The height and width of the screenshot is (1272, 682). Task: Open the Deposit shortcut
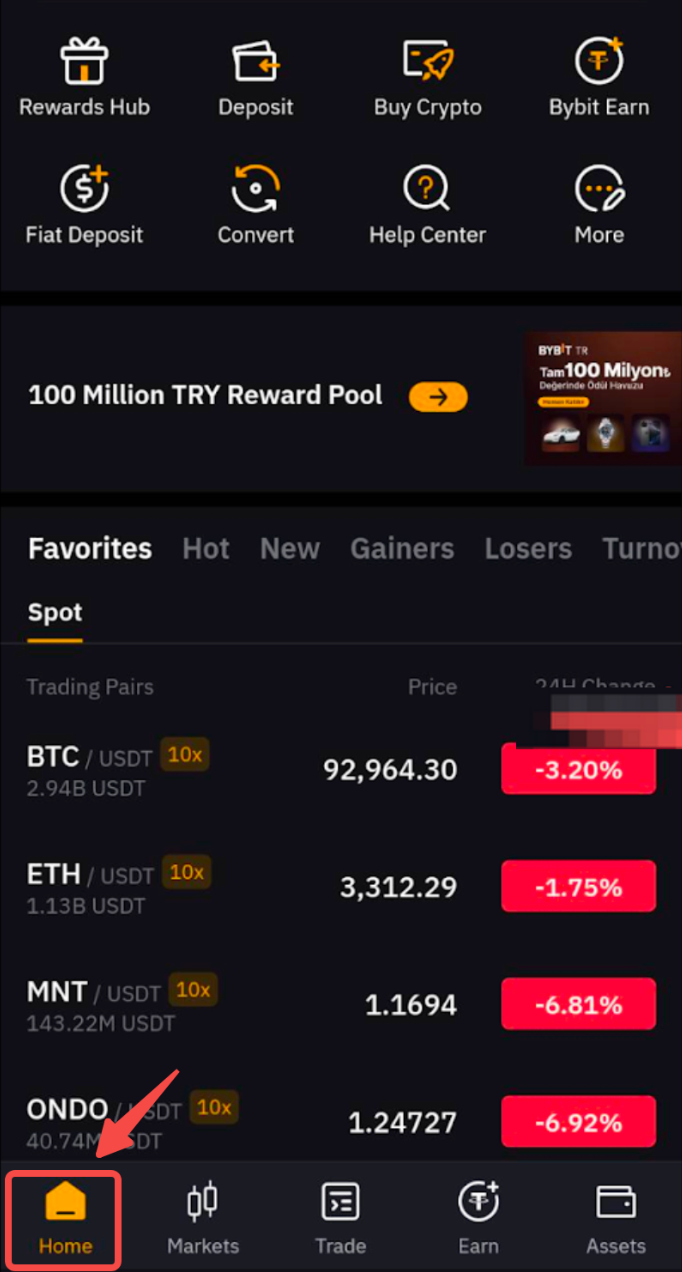click(x=256, y=78)
